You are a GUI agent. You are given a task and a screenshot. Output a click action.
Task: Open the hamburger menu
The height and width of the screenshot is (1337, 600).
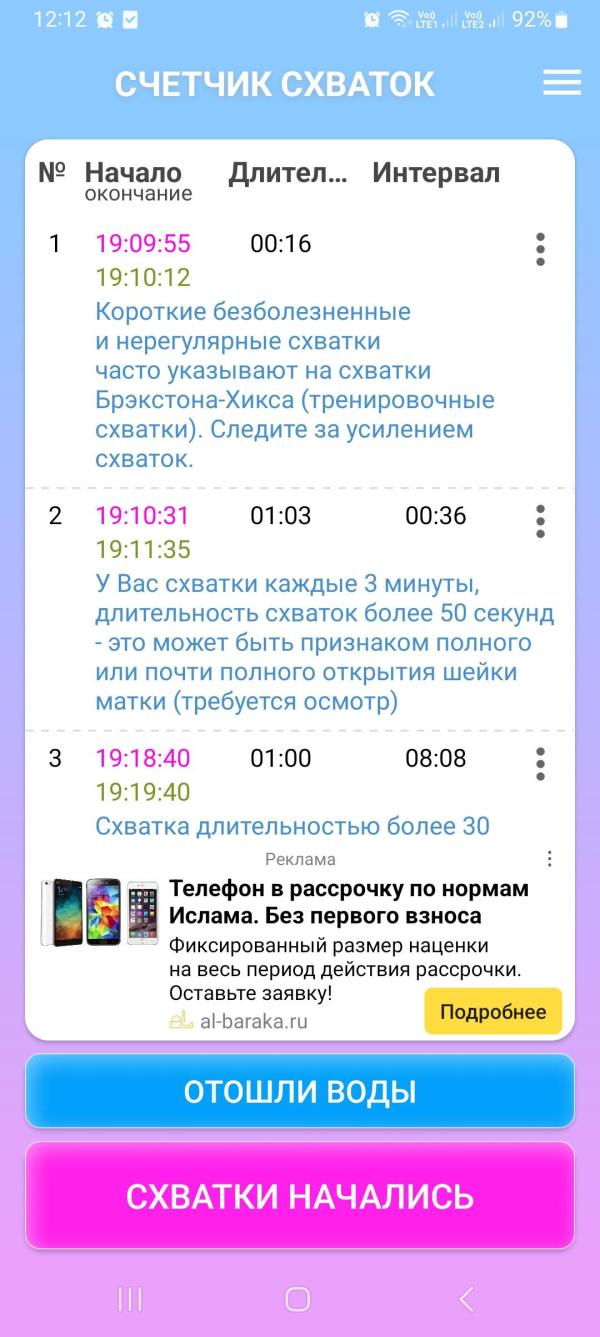[562, 83]
